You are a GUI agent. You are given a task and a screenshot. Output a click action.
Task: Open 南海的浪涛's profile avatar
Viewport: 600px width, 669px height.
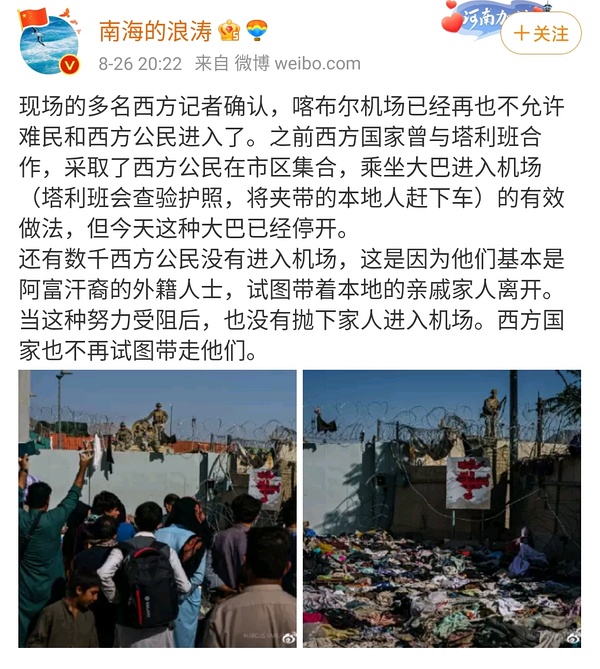click(47, 46)
